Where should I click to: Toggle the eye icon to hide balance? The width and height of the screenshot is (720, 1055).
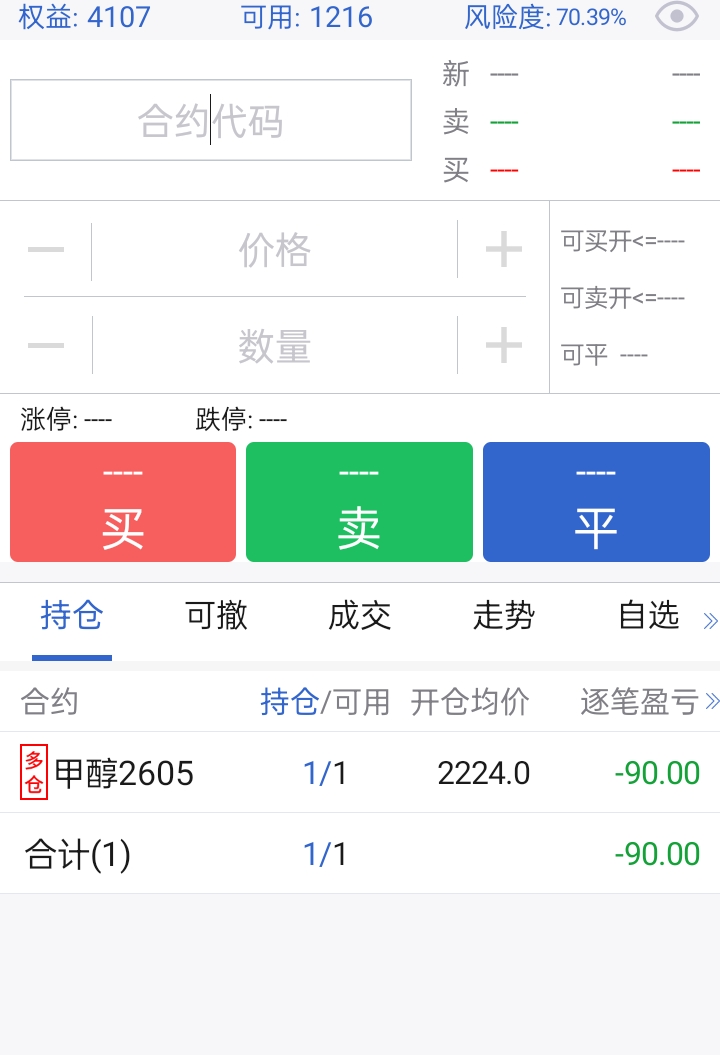click(x=677, y=17)
